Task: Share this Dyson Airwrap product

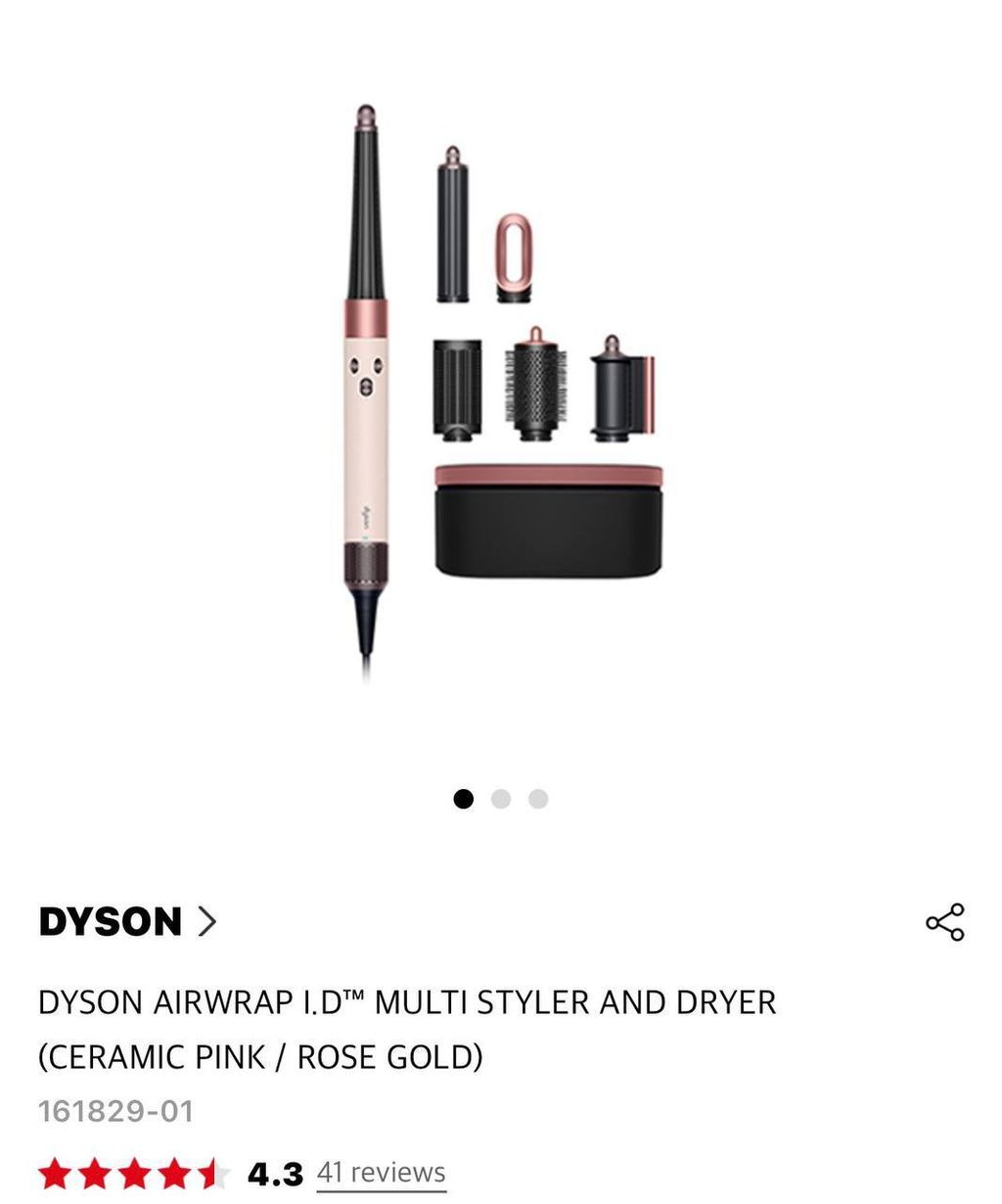Action: (x=944, y=922)
